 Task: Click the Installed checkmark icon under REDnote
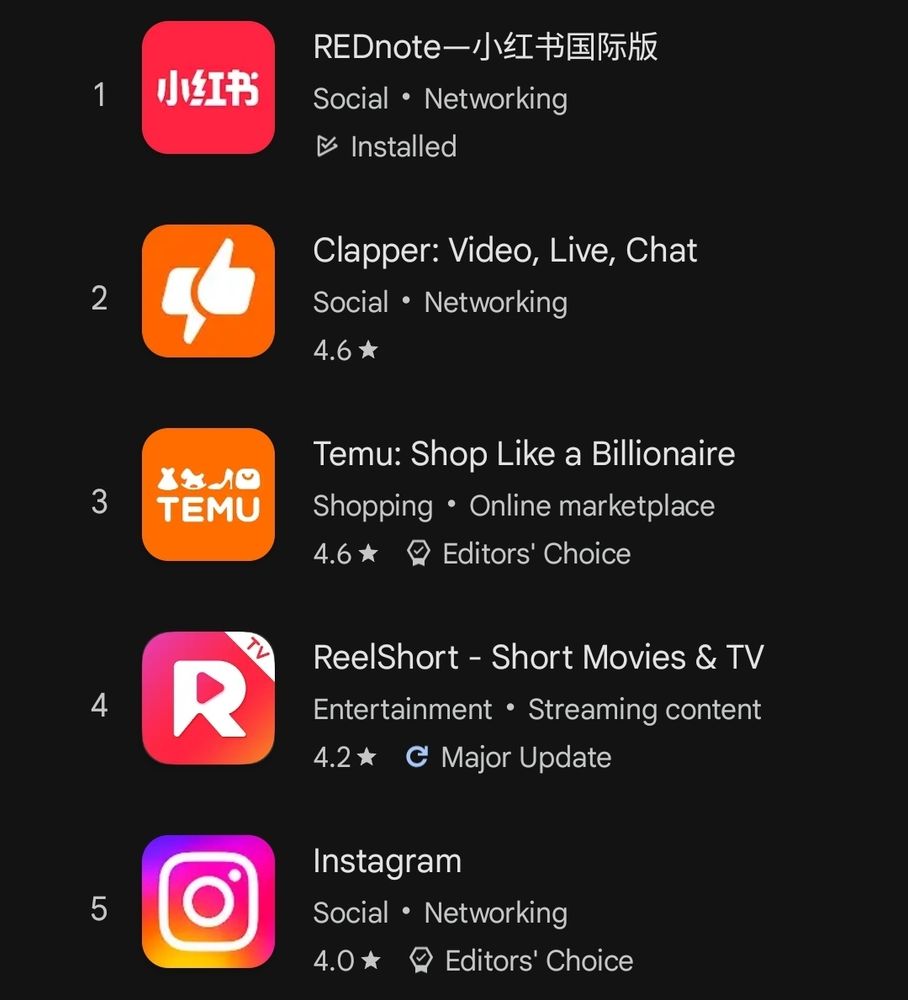point(326,146)
